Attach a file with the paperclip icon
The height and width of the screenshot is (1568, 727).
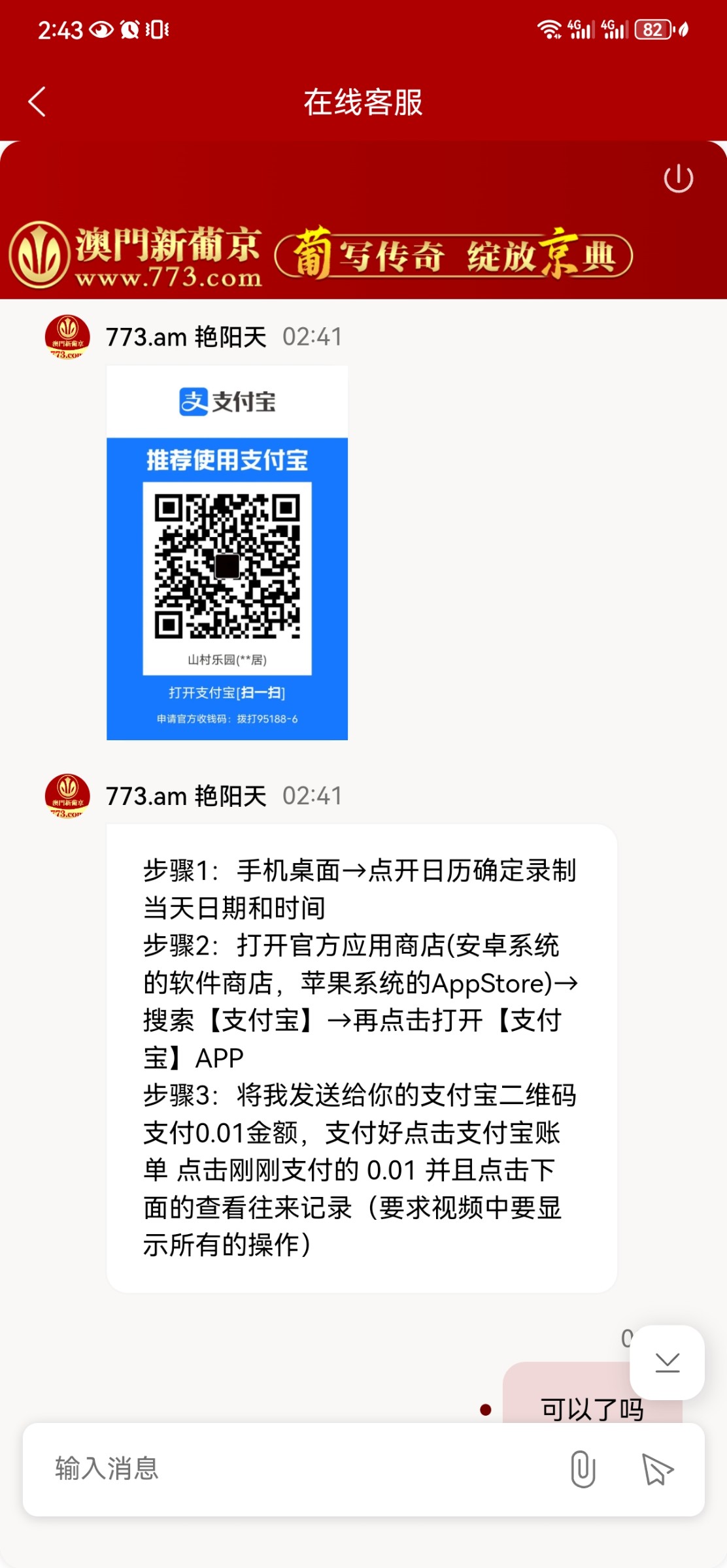coord(583,1469)
